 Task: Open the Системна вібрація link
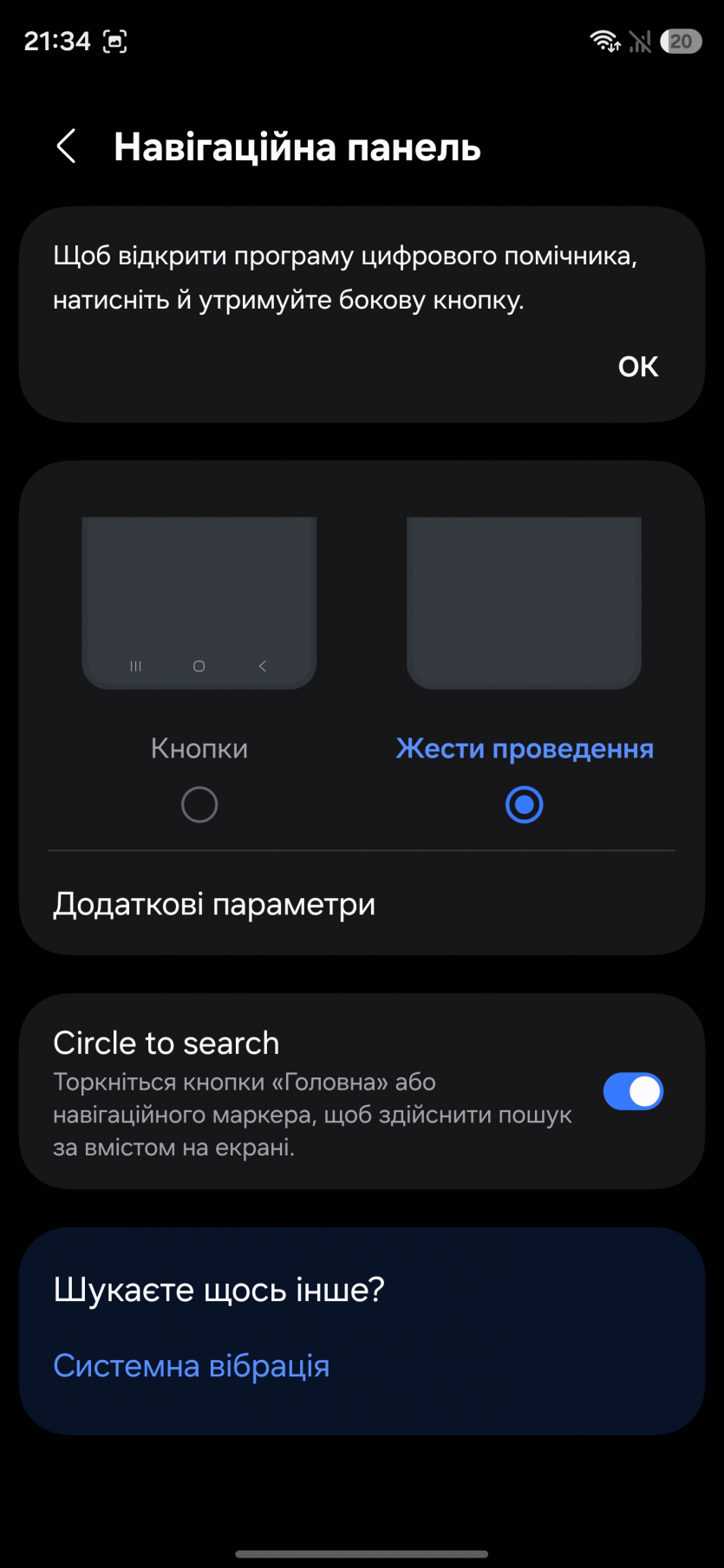192,1366
